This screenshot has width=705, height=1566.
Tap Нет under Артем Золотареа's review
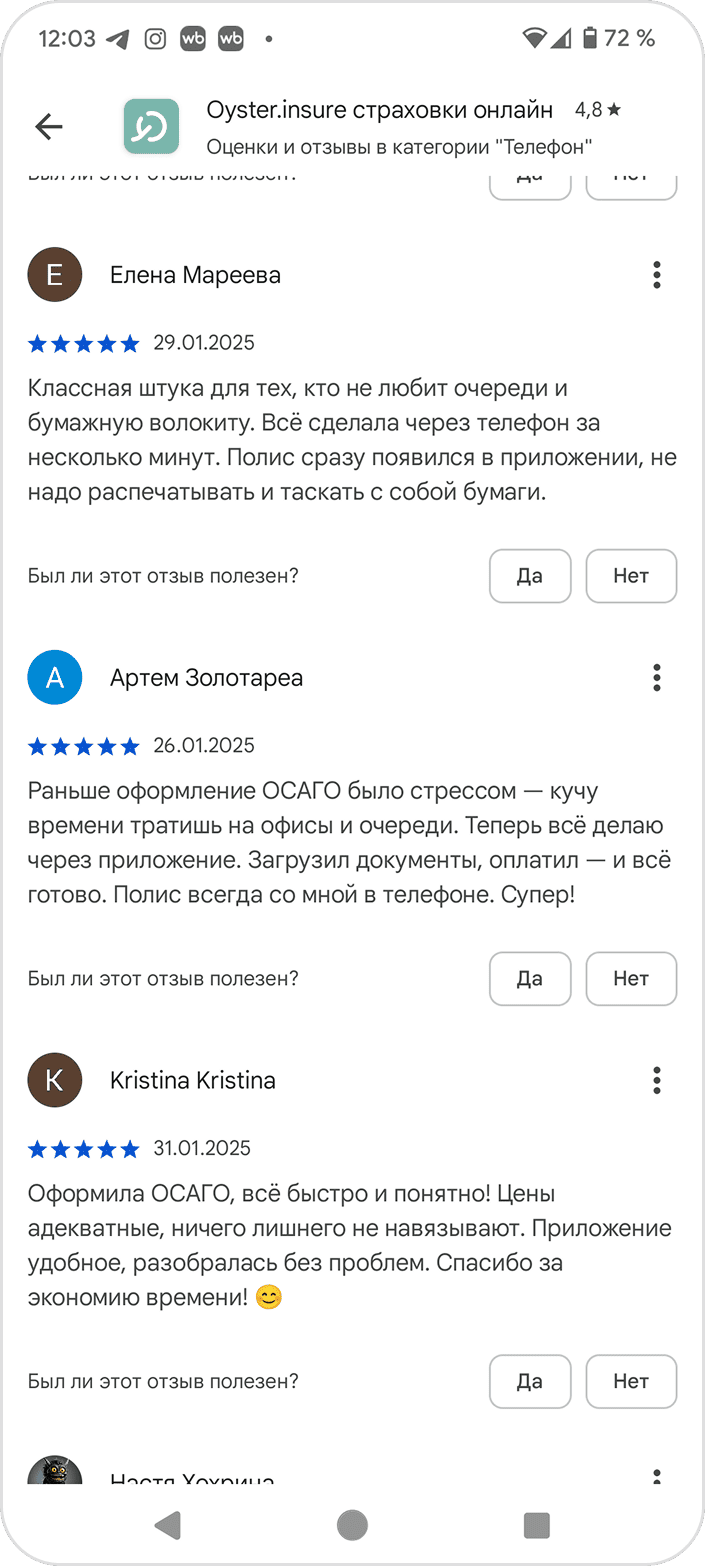pyautogui.click(x=631, y=978)
